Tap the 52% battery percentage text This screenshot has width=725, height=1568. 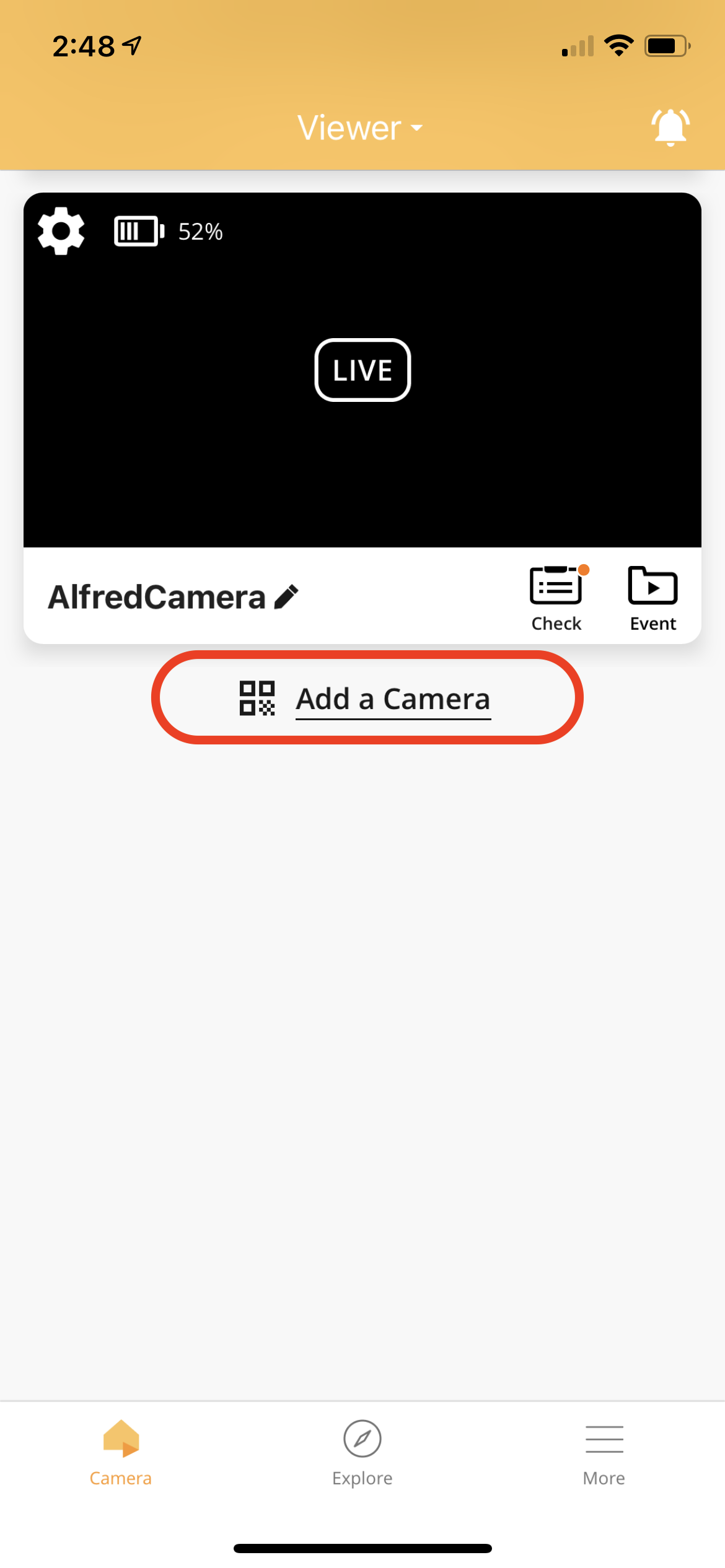tap(200, 232)
